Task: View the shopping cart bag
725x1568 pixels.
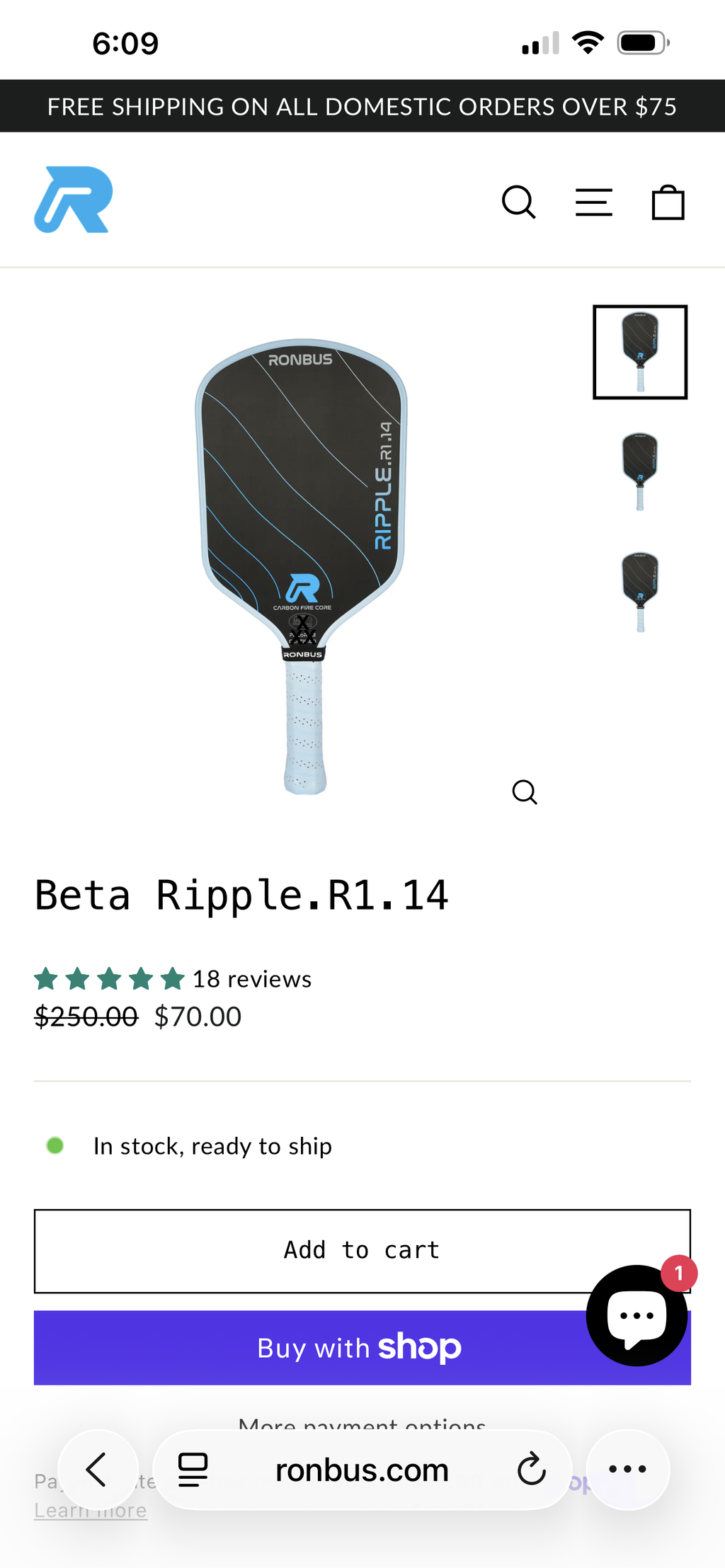Action: coord(668,202)
